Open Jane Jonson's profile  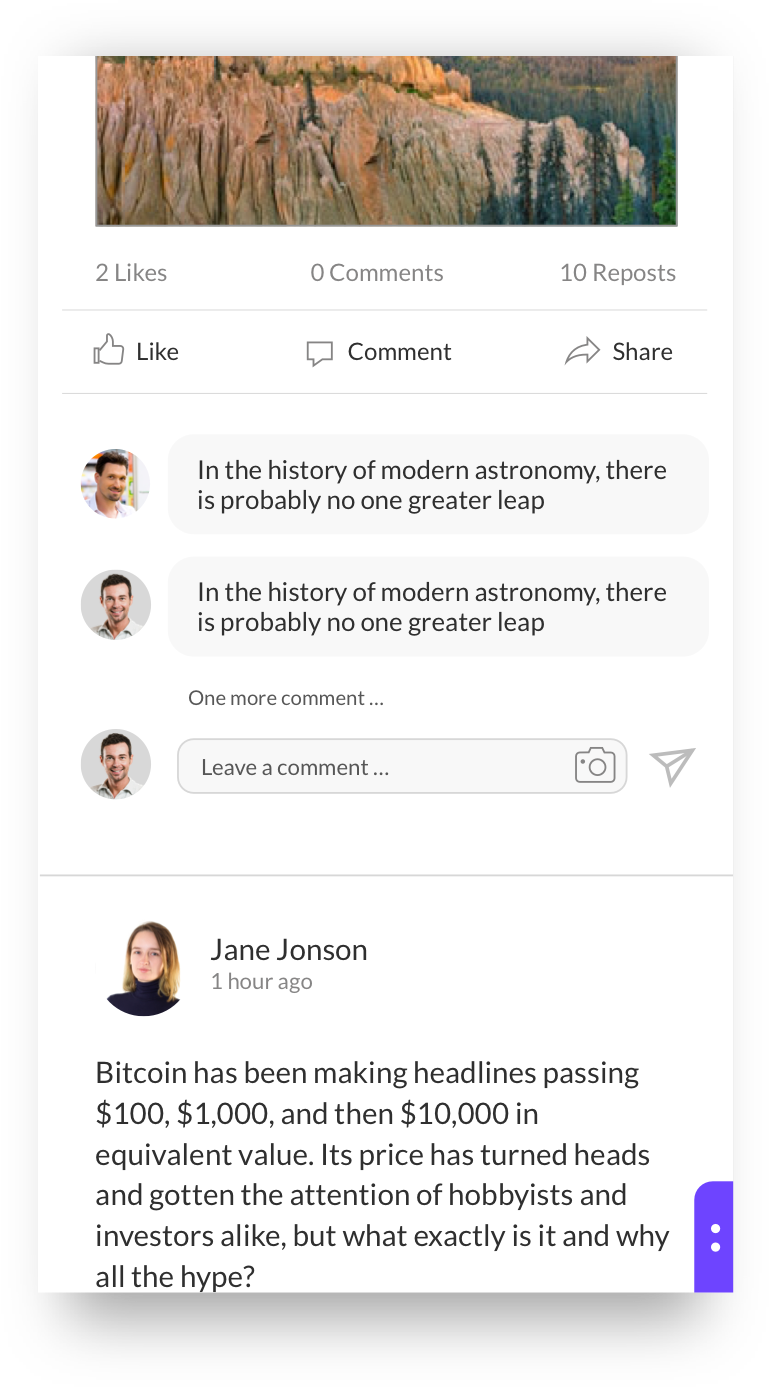tap(288, 950)
